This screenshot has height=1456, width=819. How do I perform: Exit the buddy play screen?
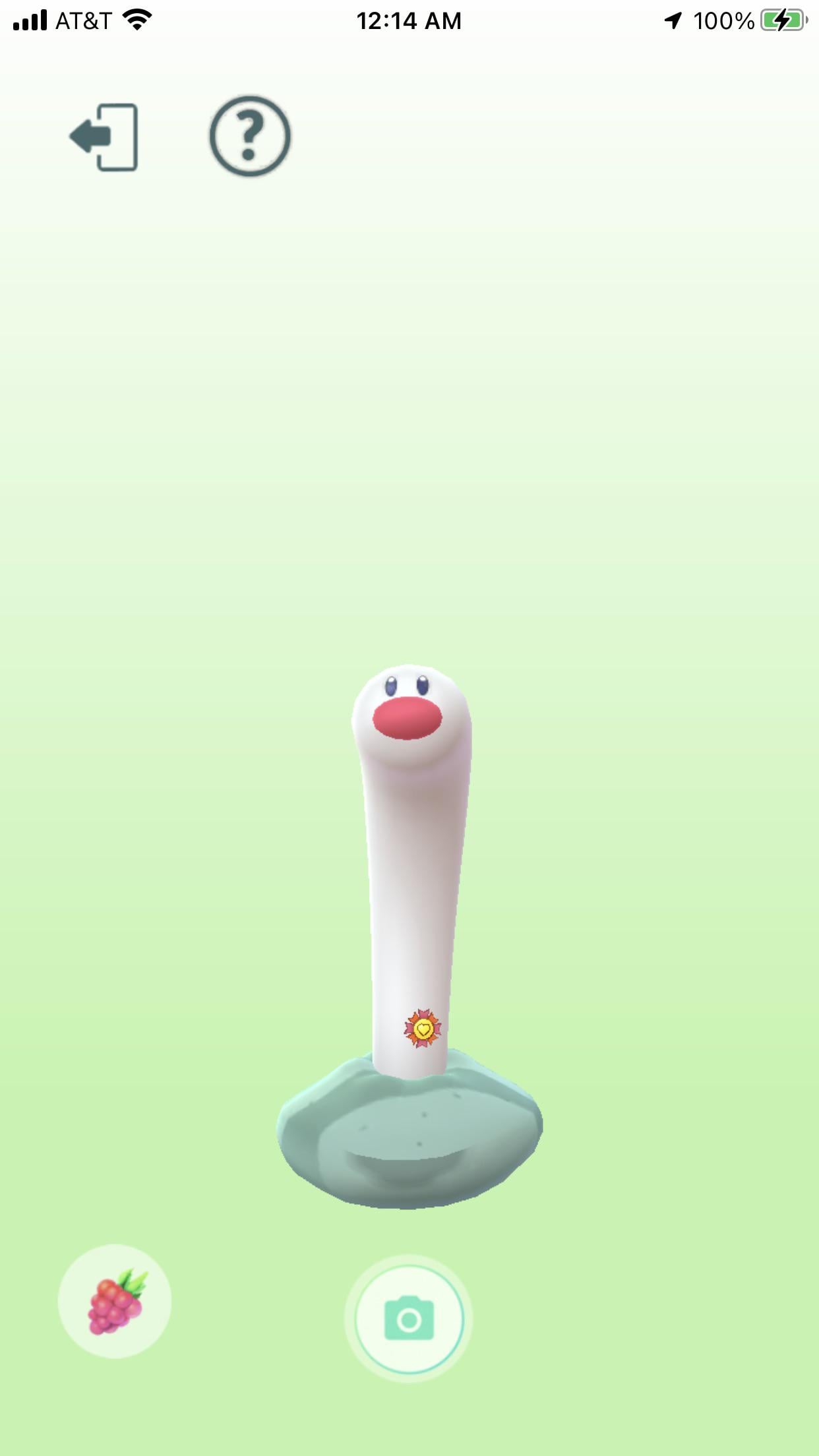[x=104, y=137]
